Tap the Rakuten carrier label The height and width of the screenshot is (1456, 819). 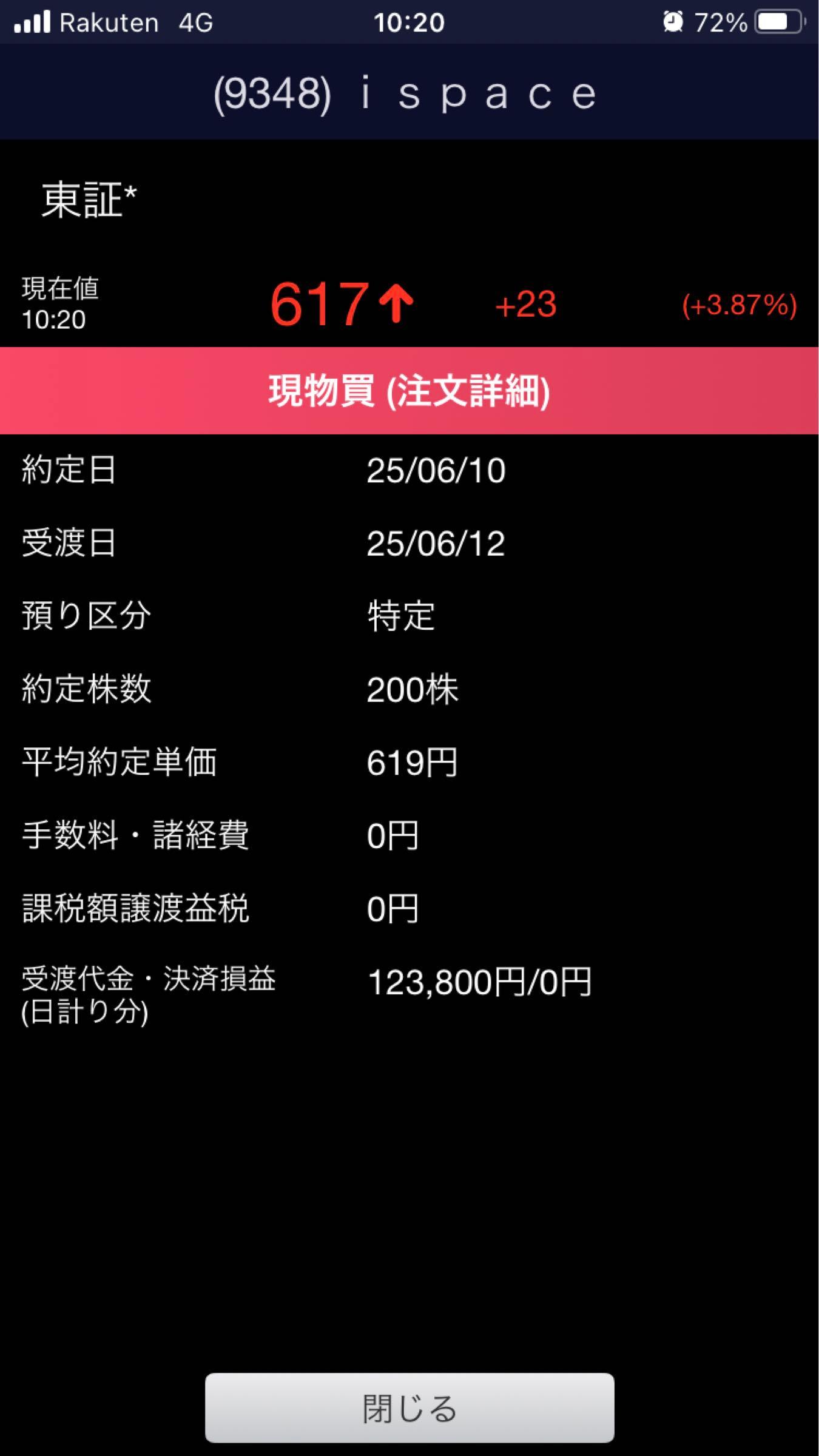tap(110, 22)
